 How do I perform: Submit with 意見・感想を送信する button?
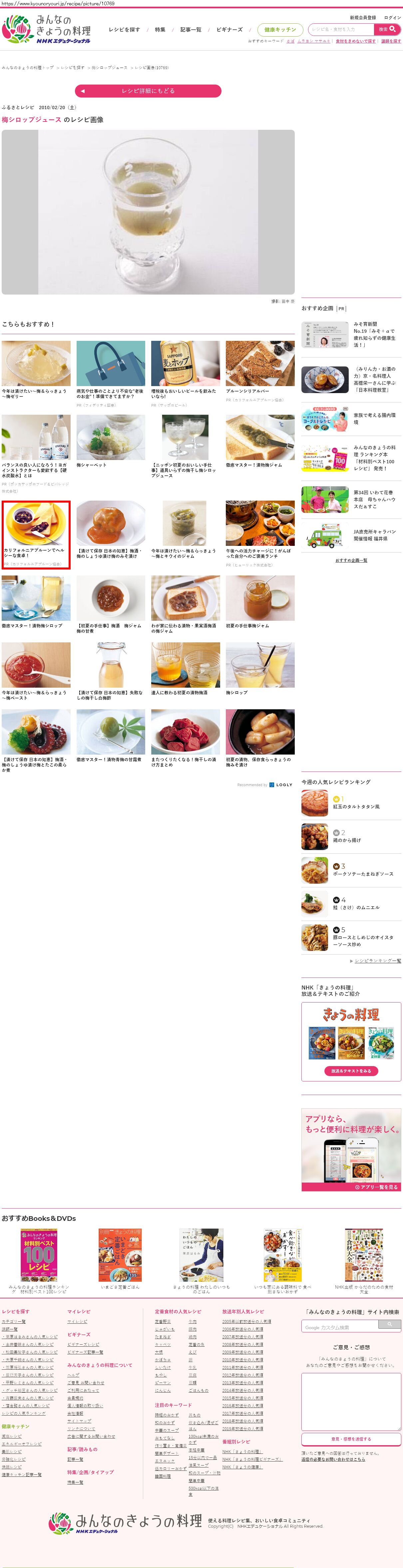point(351,1439)
